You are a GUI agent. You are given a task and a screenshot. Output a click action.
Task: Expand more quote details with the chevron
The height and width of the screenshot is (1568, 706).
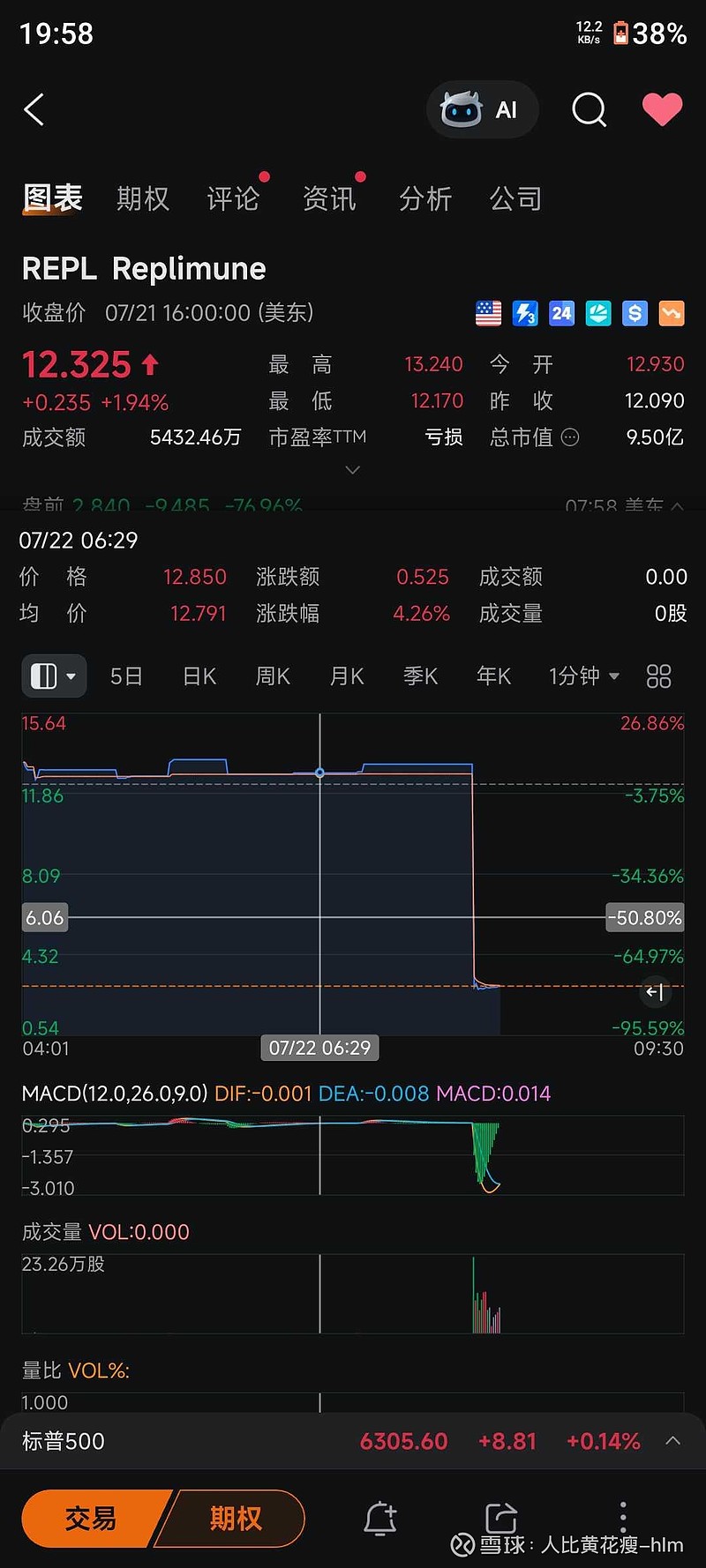[x=353, y=470]
